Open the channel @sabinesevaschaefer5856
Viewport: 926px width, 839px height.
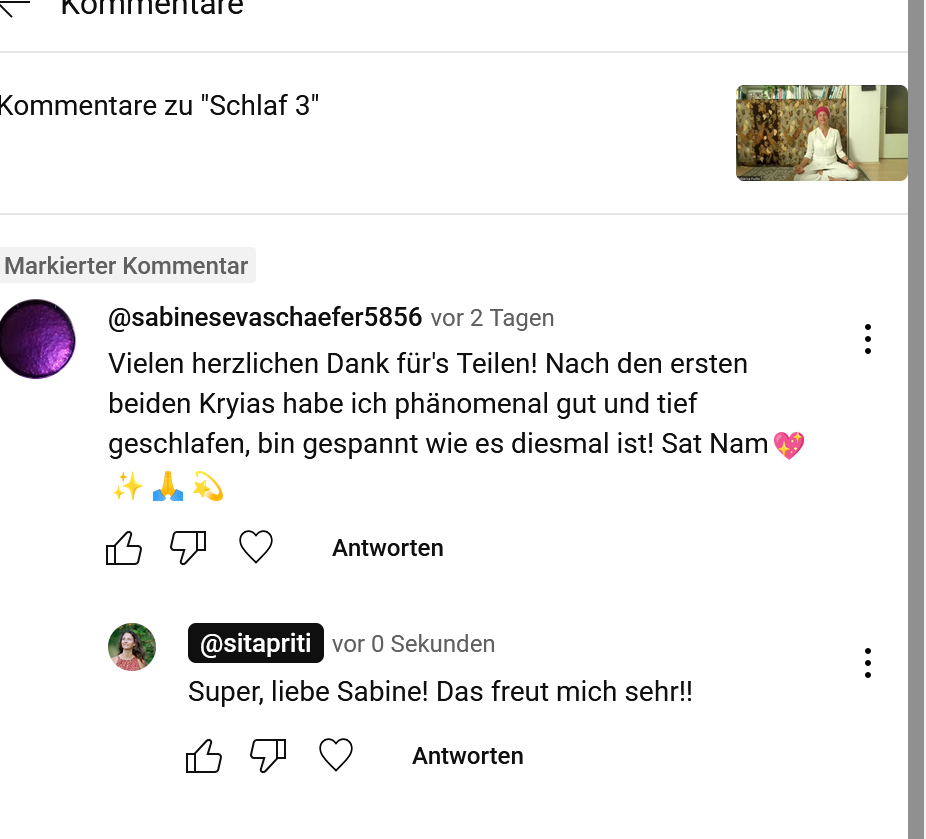(x=265, y=318)
